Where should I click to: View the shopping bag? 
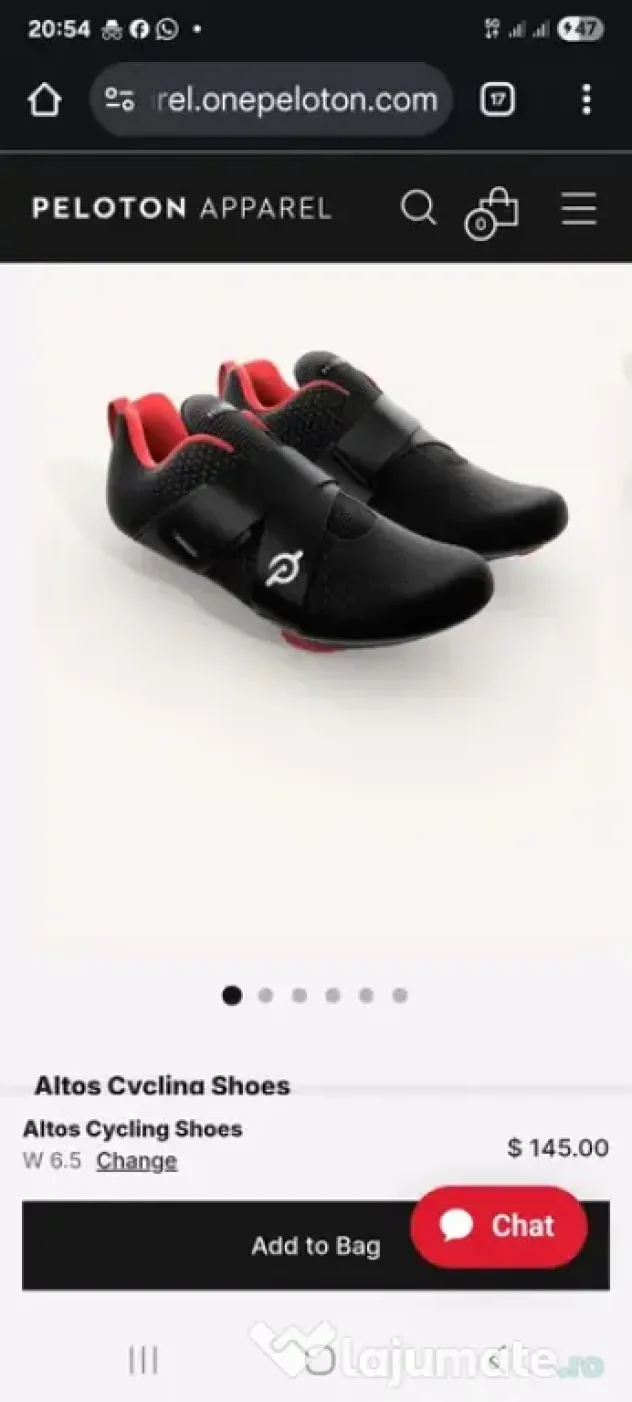(492, 212)
